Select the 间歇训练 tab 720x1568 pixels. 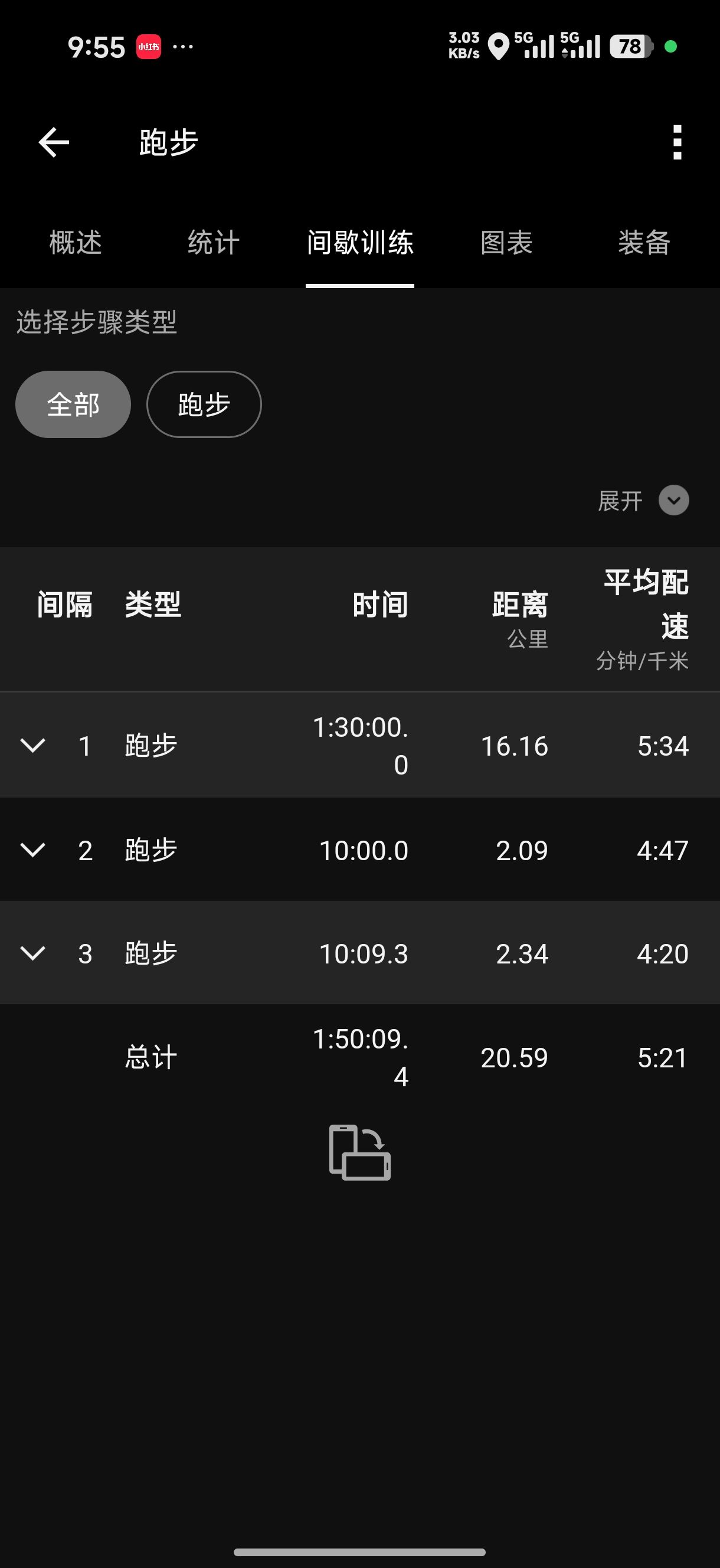(x=359, y=242)
